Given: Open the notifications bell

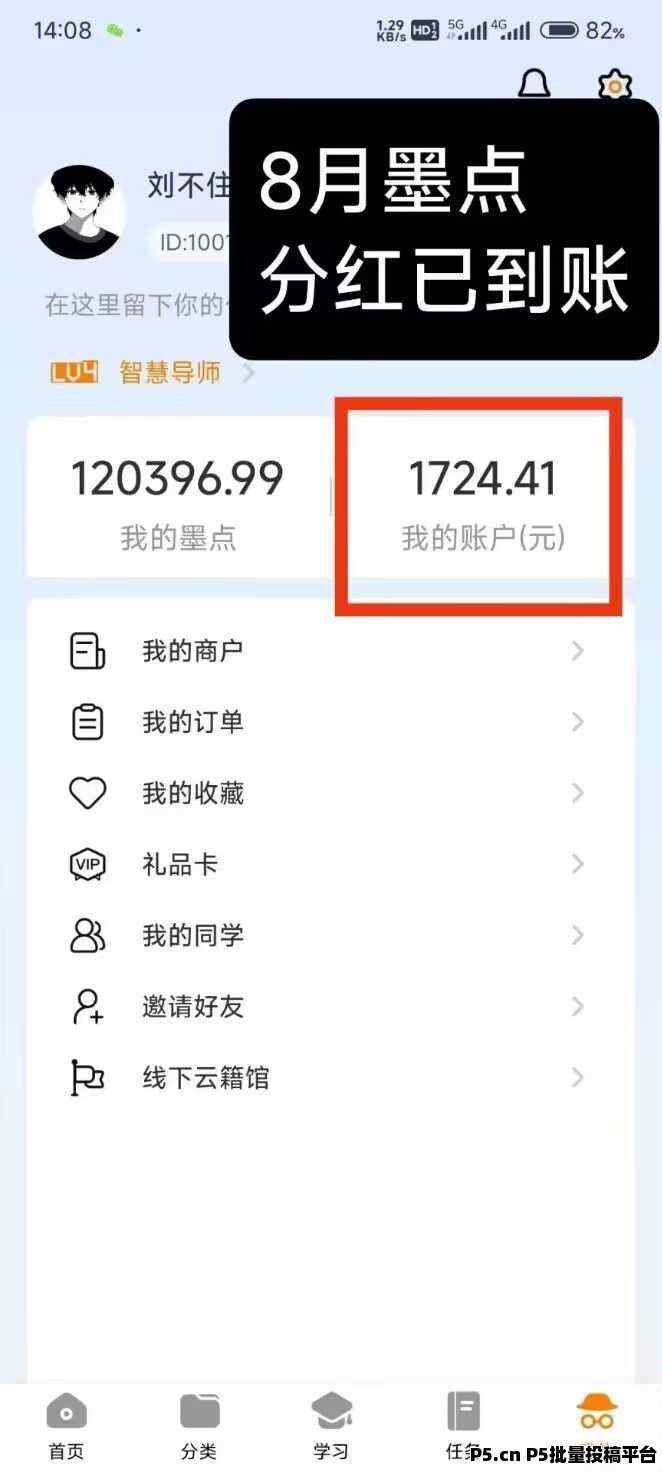Looking at the screenshot, I should click(534, 84).
